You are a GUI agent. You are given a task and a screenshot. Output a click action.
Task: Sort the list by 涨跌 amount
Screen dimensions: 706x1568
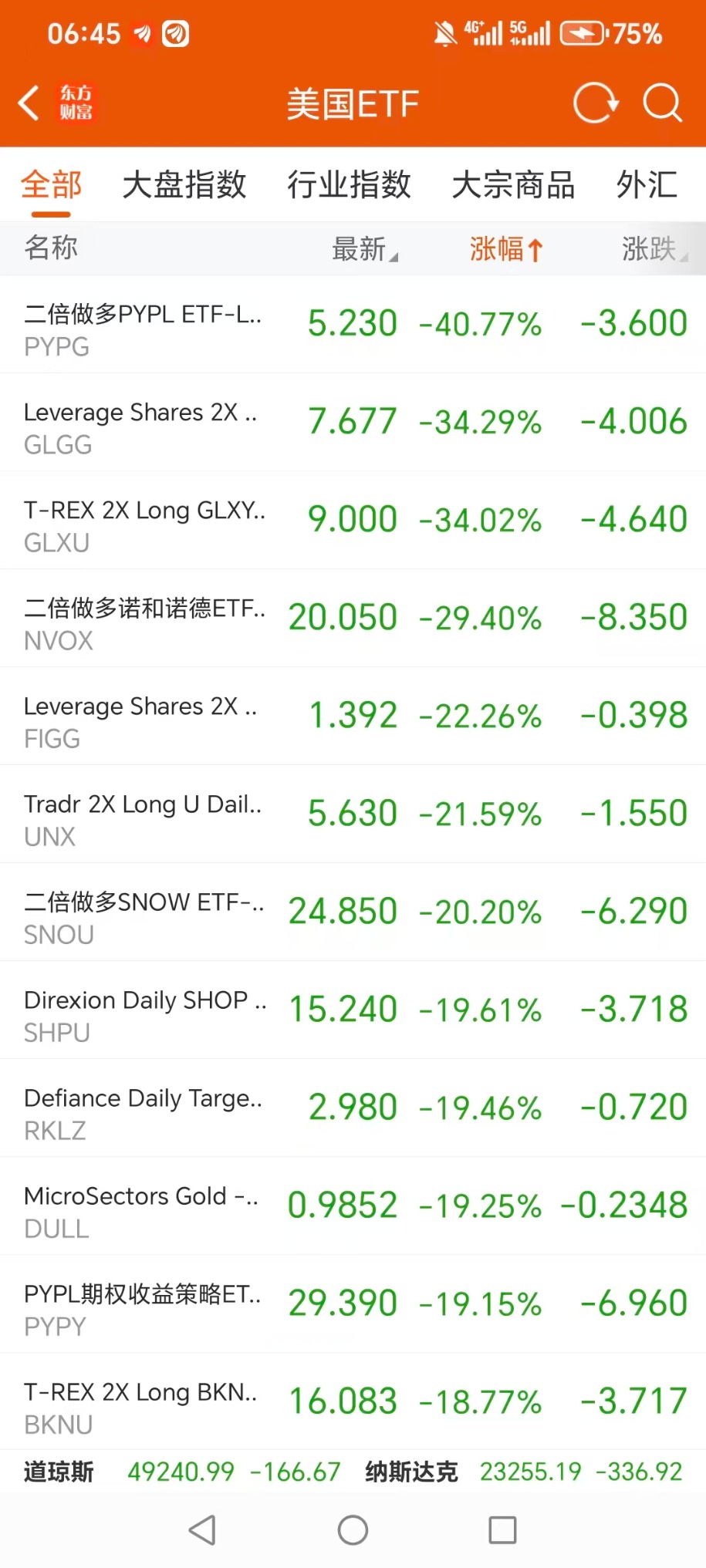[653, 249]
